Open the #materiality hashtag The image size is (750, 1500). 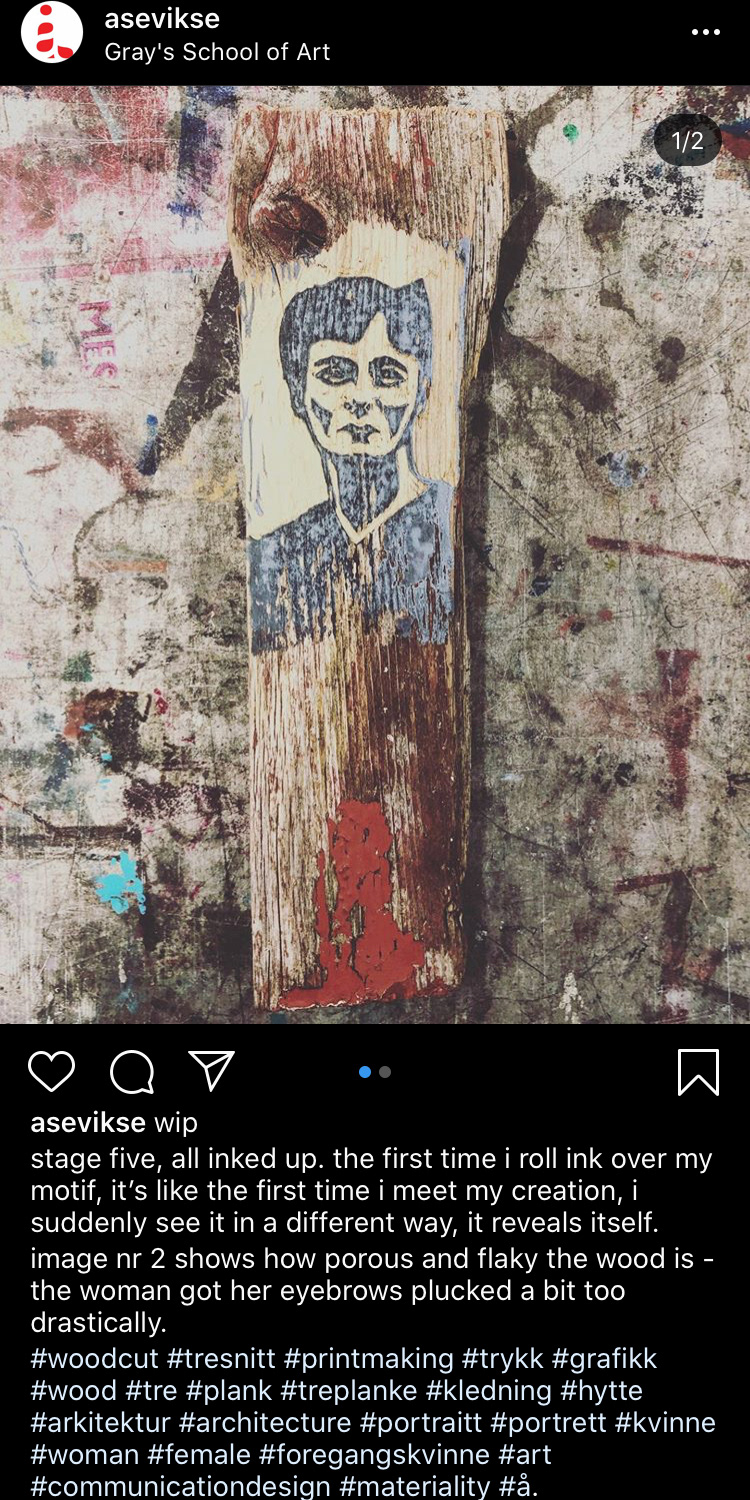coord(410,1487)
